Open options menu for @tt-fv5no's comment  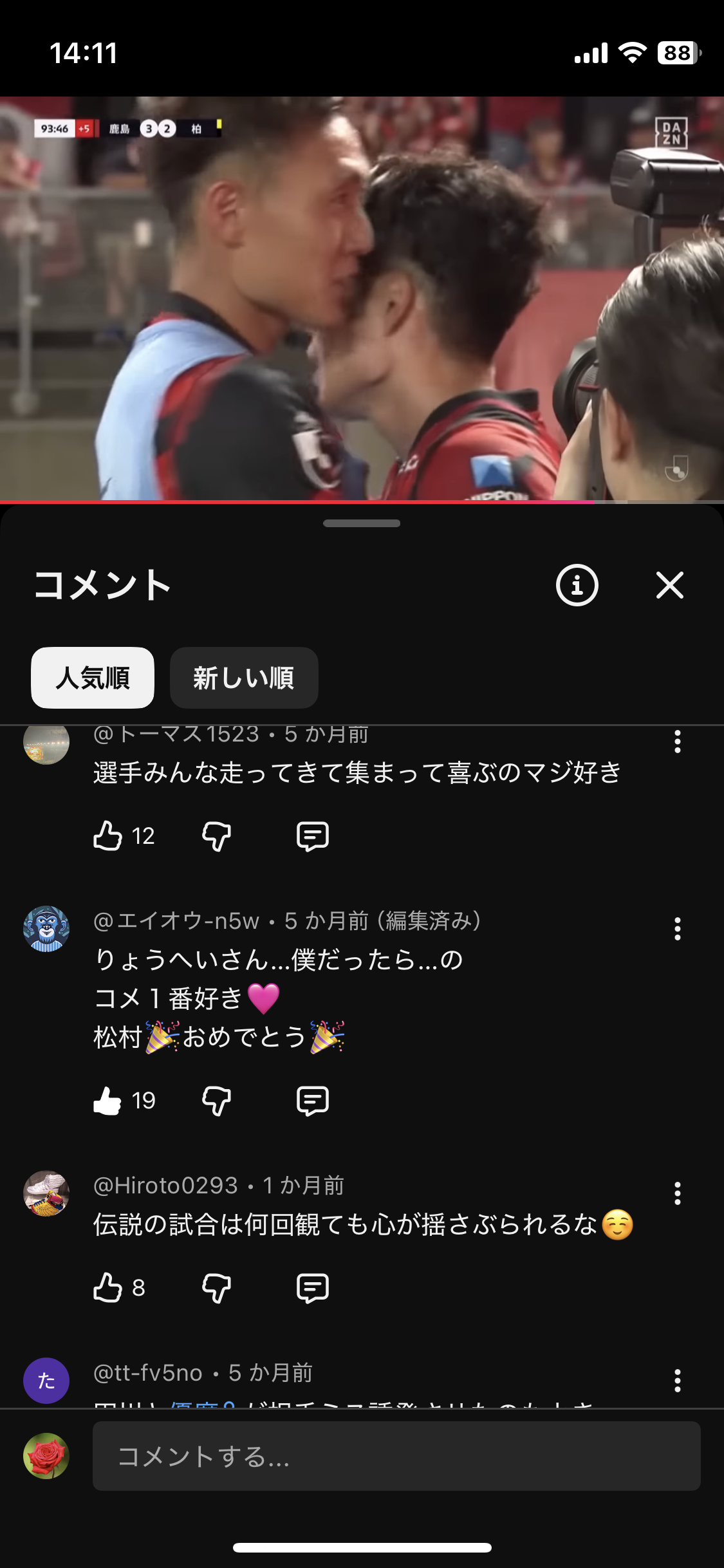click(x=677, y=1381)
